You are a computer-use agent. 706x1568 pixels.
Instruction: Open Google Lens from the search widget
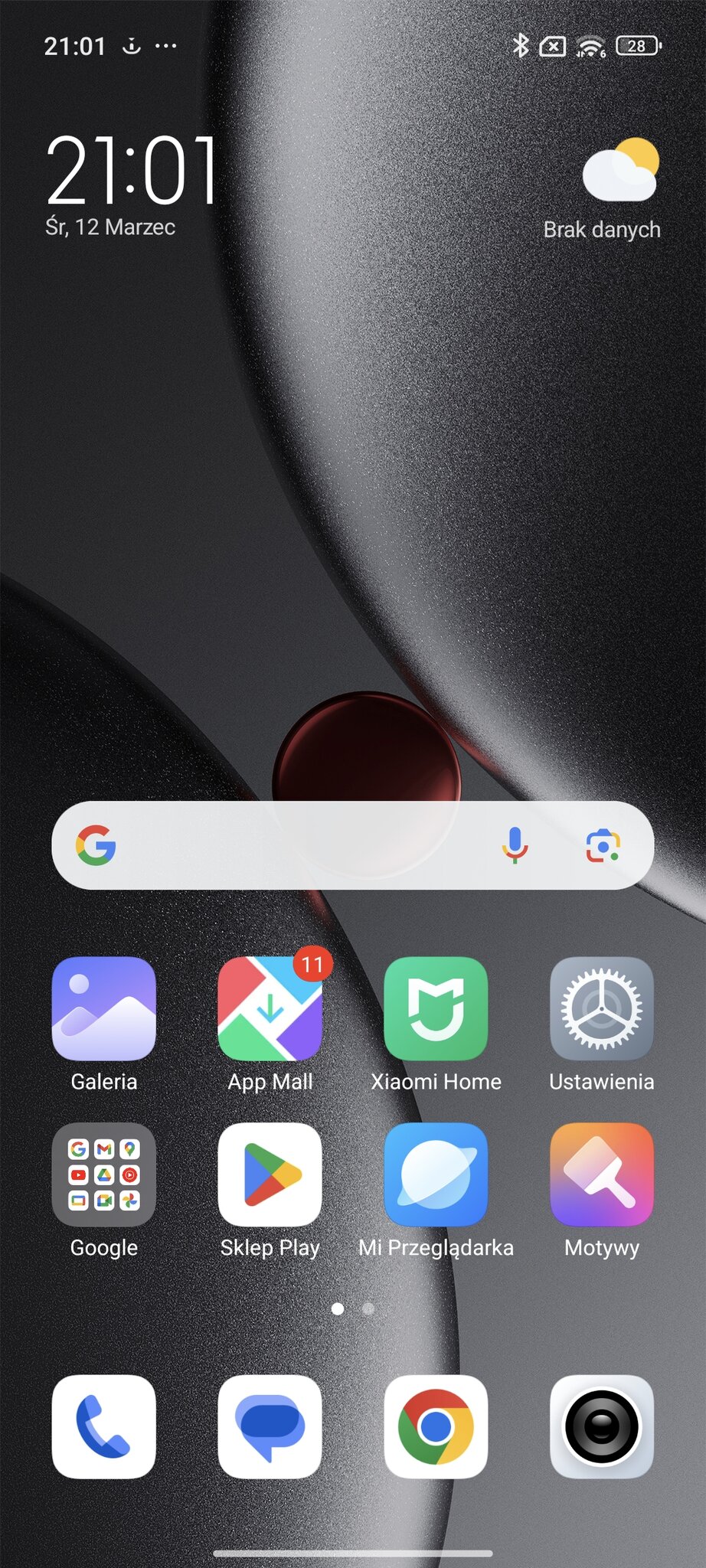pyautogui.click(x=603, y=845)
